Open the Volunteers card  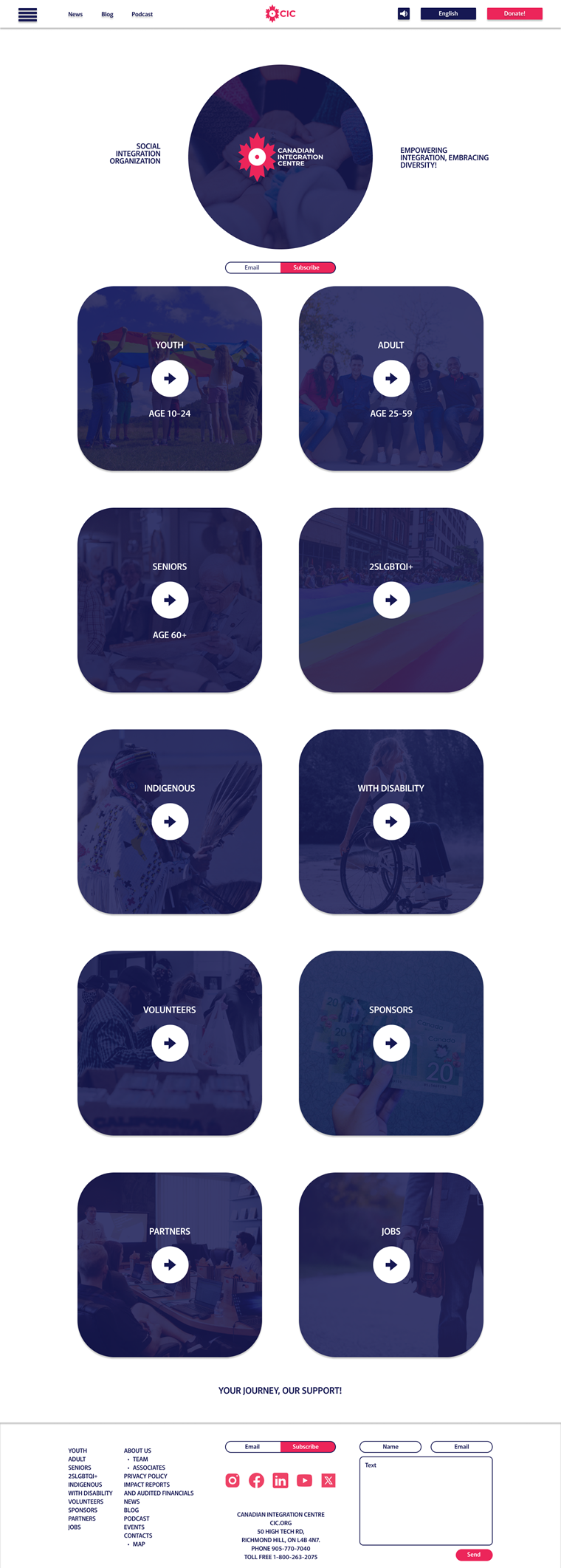(170, 1044)
